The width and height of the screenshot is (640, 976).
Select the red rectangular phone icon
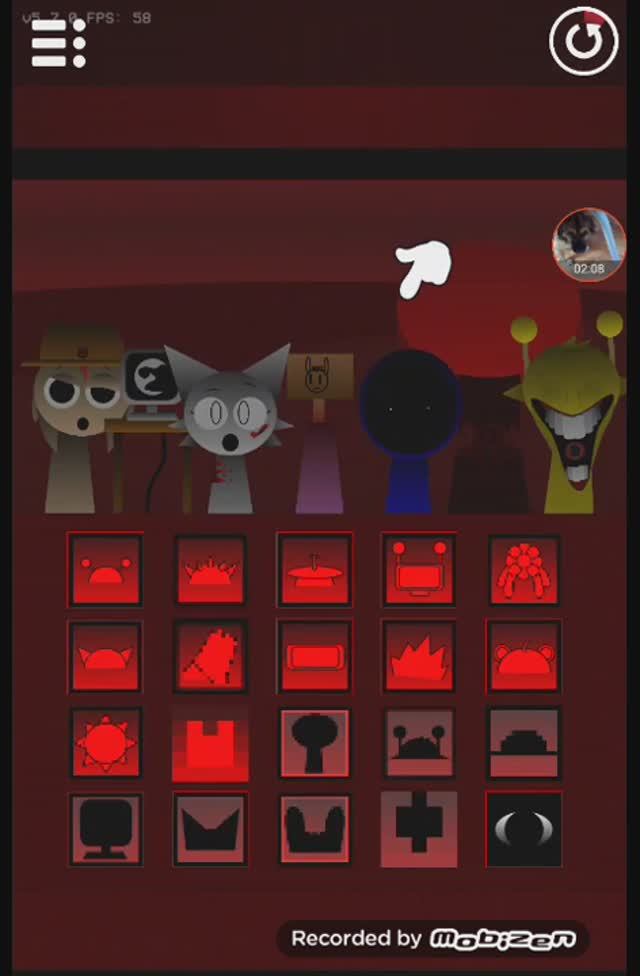point(314,657)
